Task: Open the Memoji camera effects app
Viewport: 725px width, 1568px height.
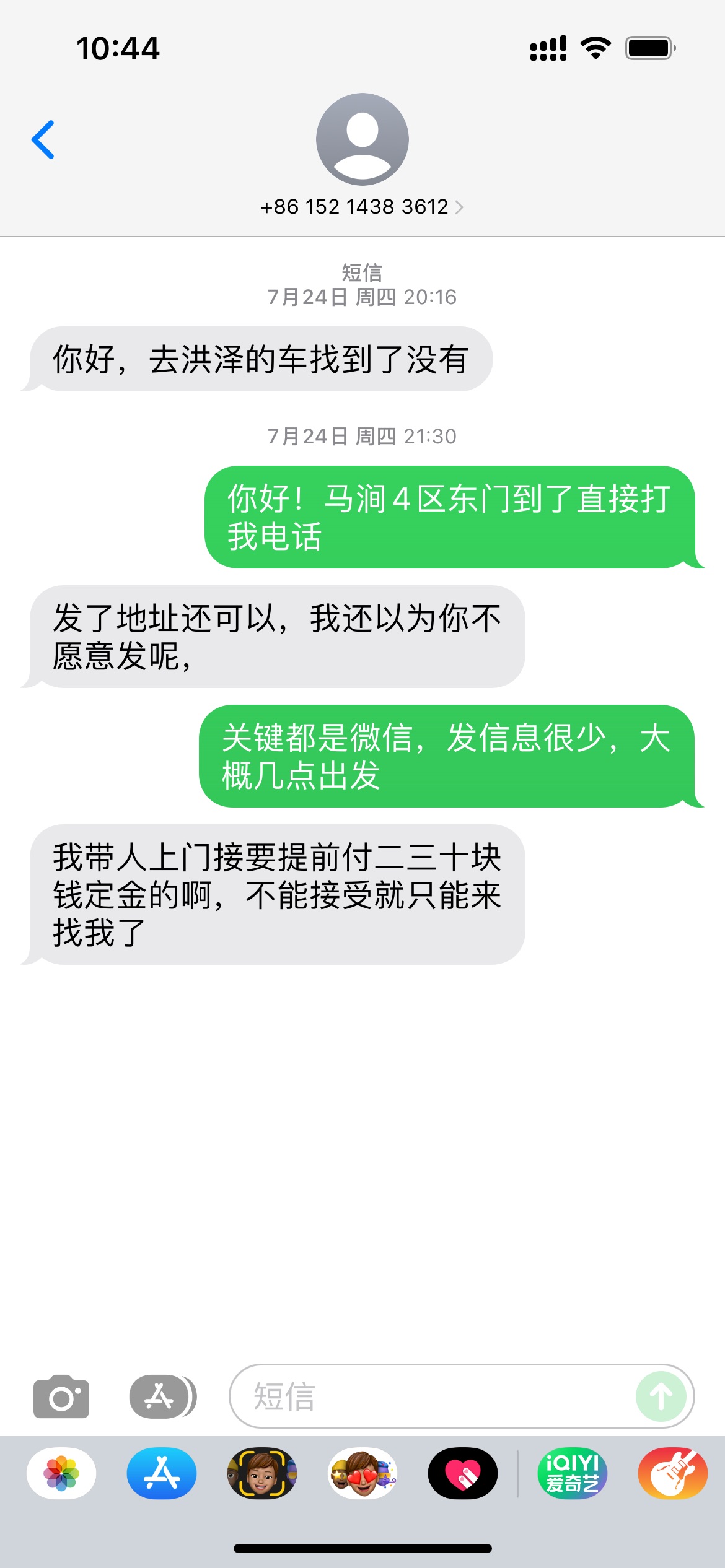Action: tap(262, 1473)
